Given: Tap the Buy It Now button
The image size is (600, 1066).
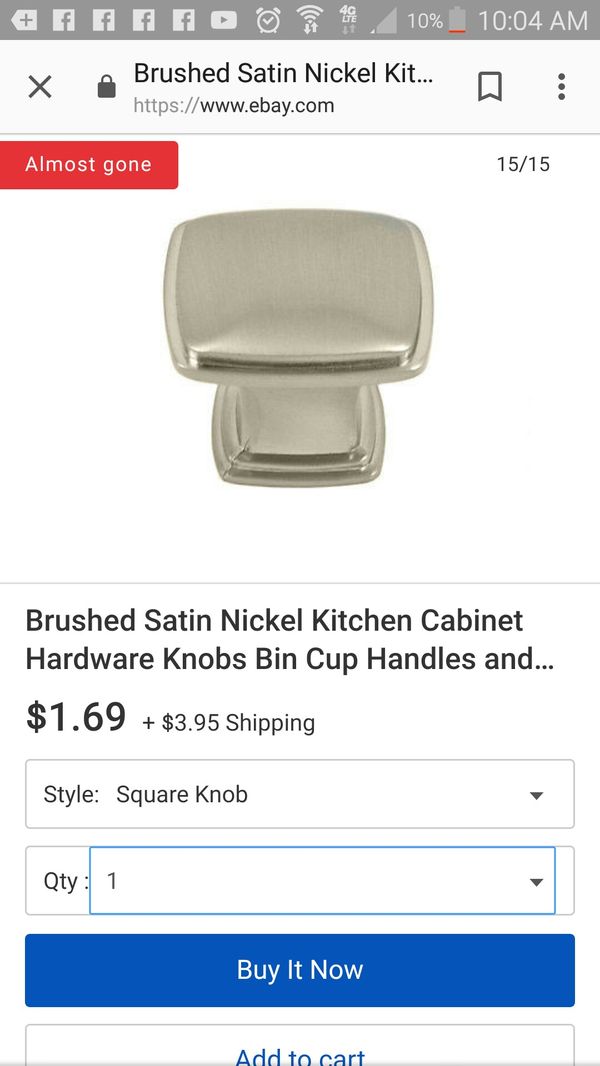Looking at the screenshot, I should (x=300, y=970).
